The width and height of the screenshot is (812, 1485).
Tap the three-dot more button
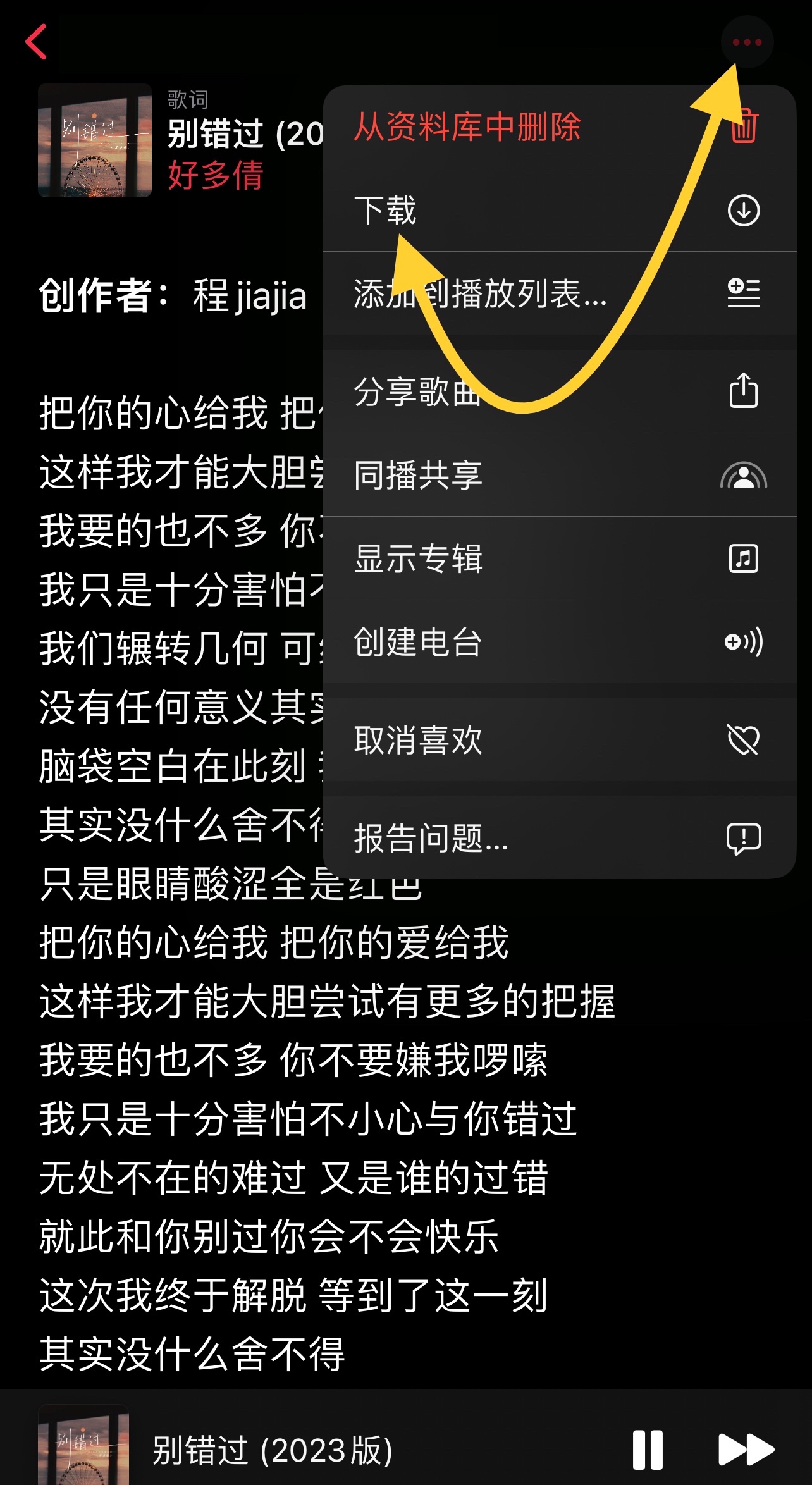747,42
